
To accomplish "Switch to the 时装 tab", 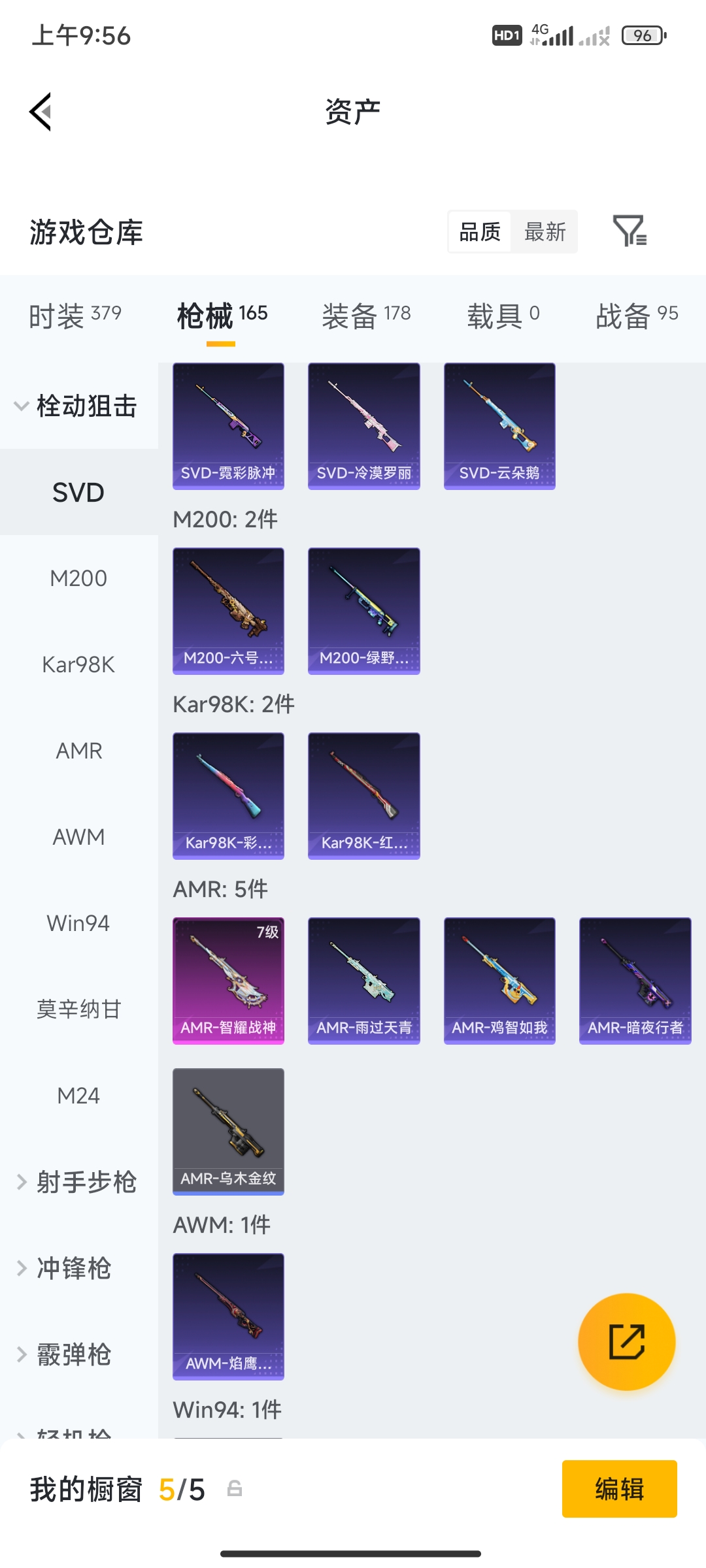I will [x=75, y=316].
